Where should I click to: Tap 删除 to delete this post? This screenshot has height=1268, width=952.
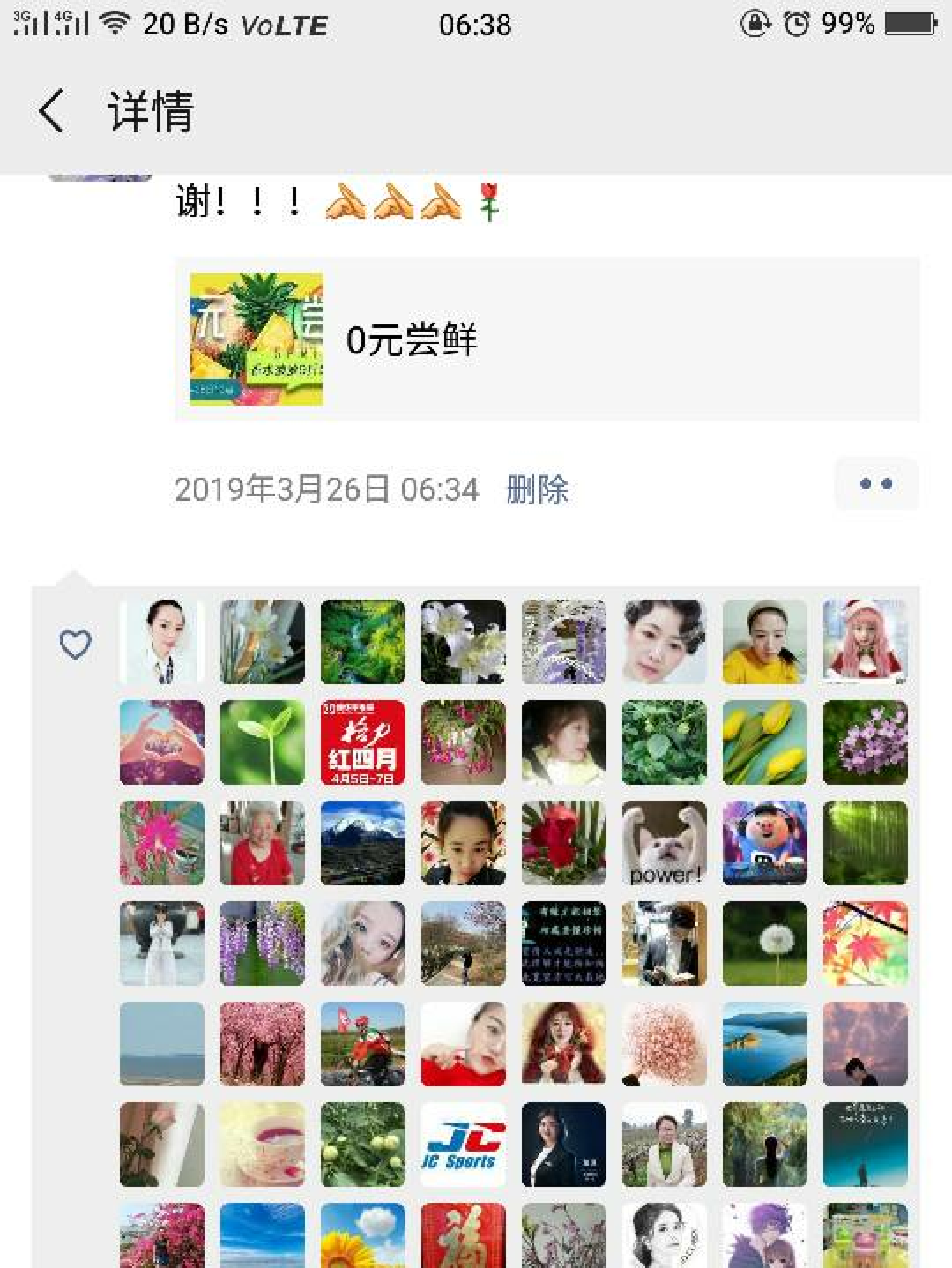[537, 489]
